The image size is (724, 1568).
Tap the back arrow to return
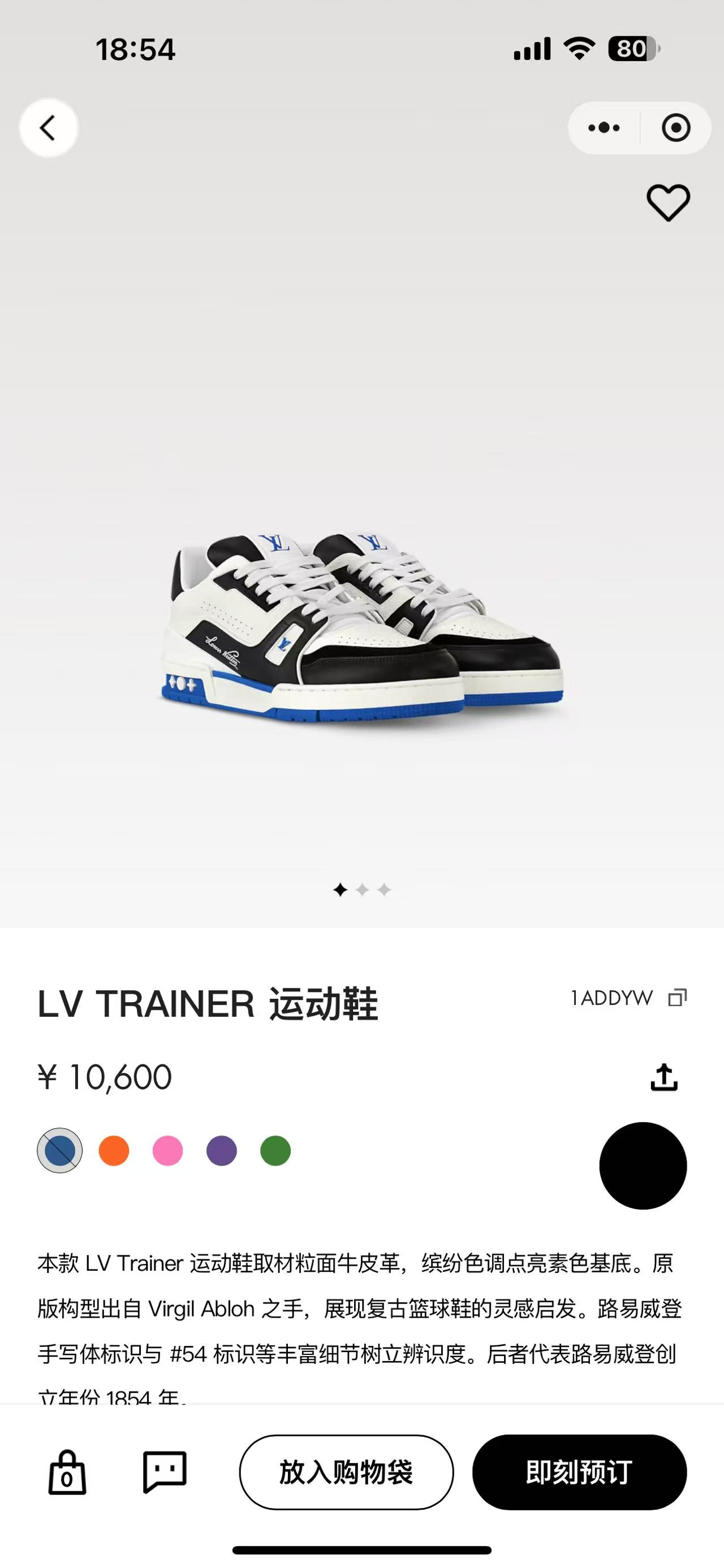pyautogui.click(x=48, y=128)
